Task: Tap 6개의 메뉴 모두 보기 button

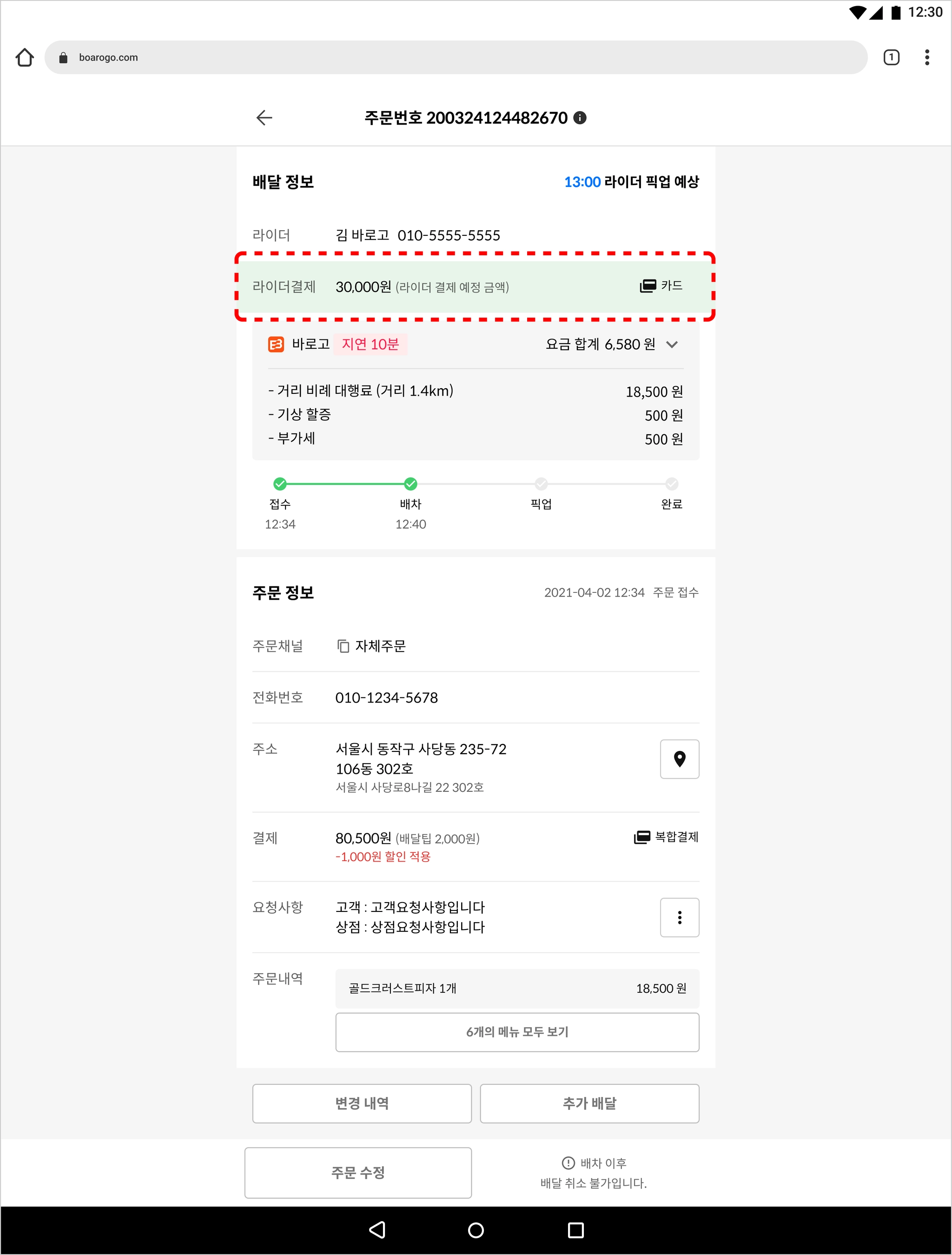Action: [517, 1032]
